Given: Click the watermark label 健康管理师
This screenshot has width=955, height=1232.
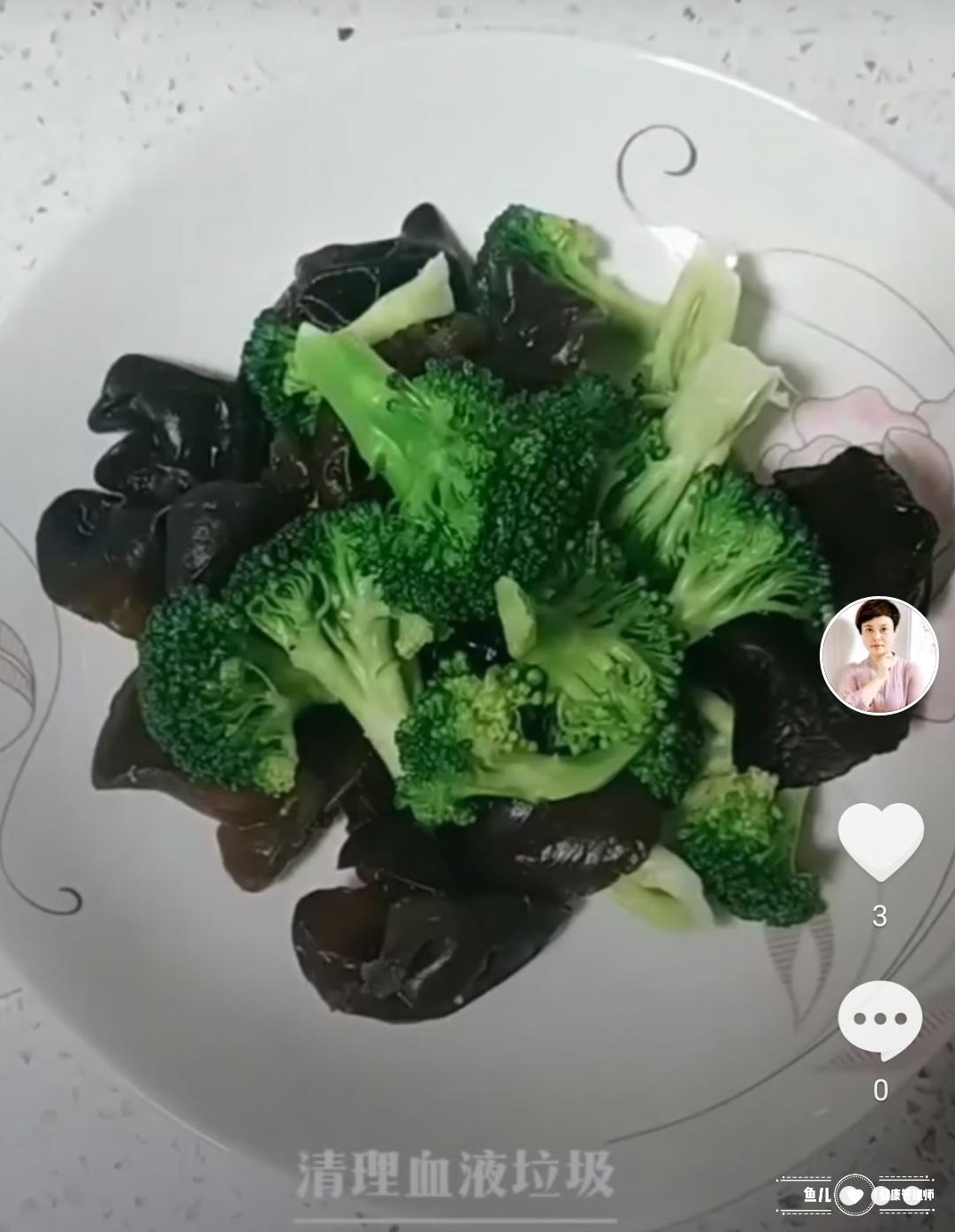Looking at the screenshot, I should click(x=904, y=1193).
